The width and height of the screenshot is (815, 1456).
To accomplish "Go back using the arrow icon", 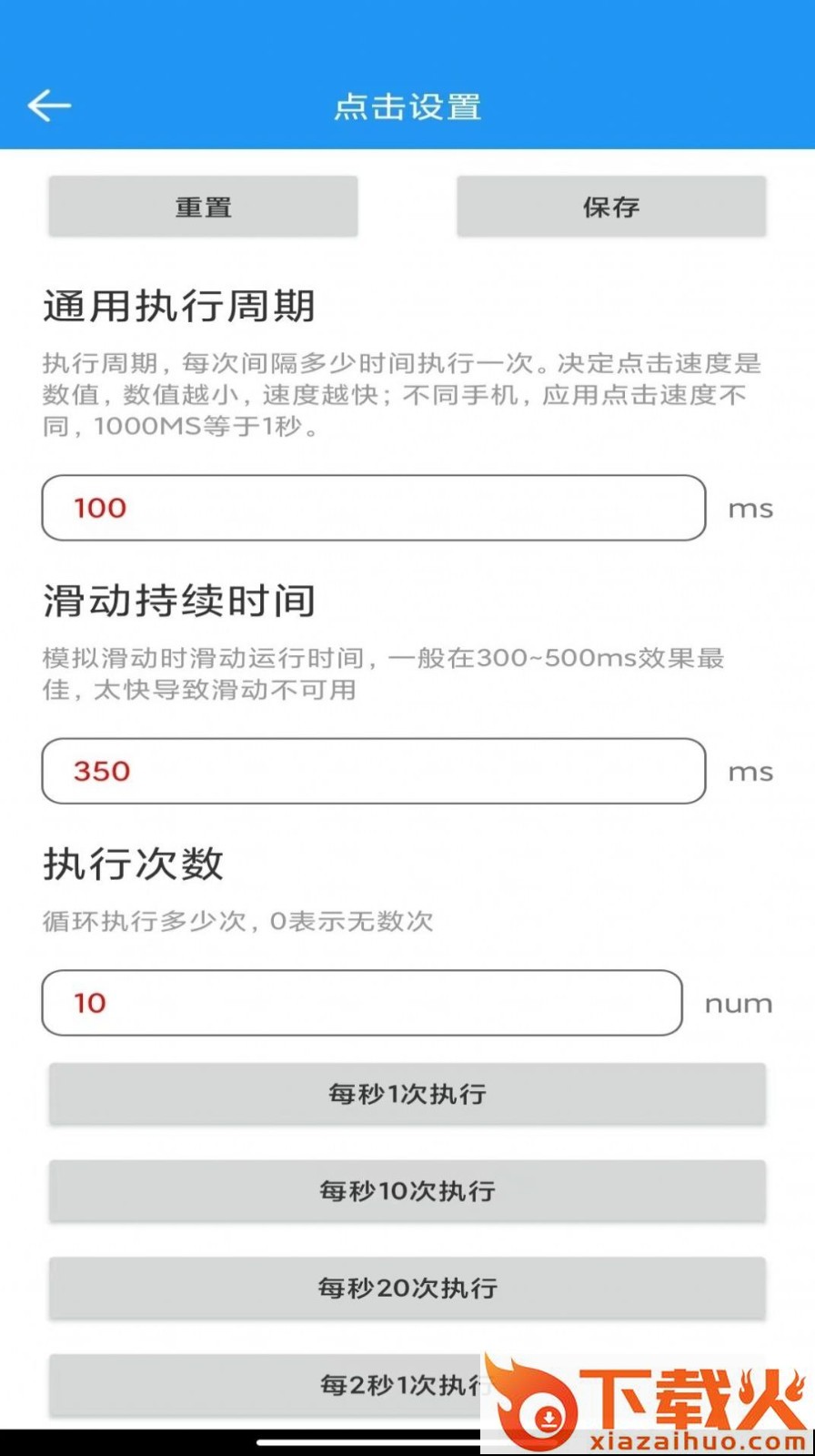I will [x=49, y=106].
